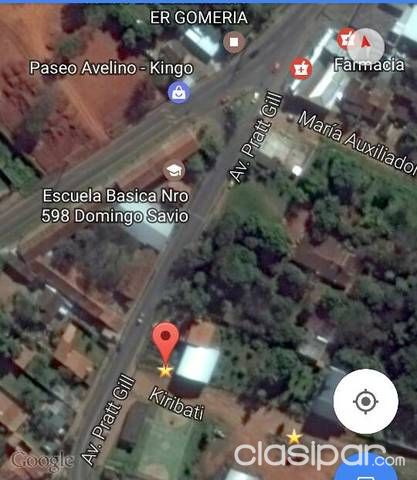Open the ER Gomeria place marker

(x=234, y=42)
